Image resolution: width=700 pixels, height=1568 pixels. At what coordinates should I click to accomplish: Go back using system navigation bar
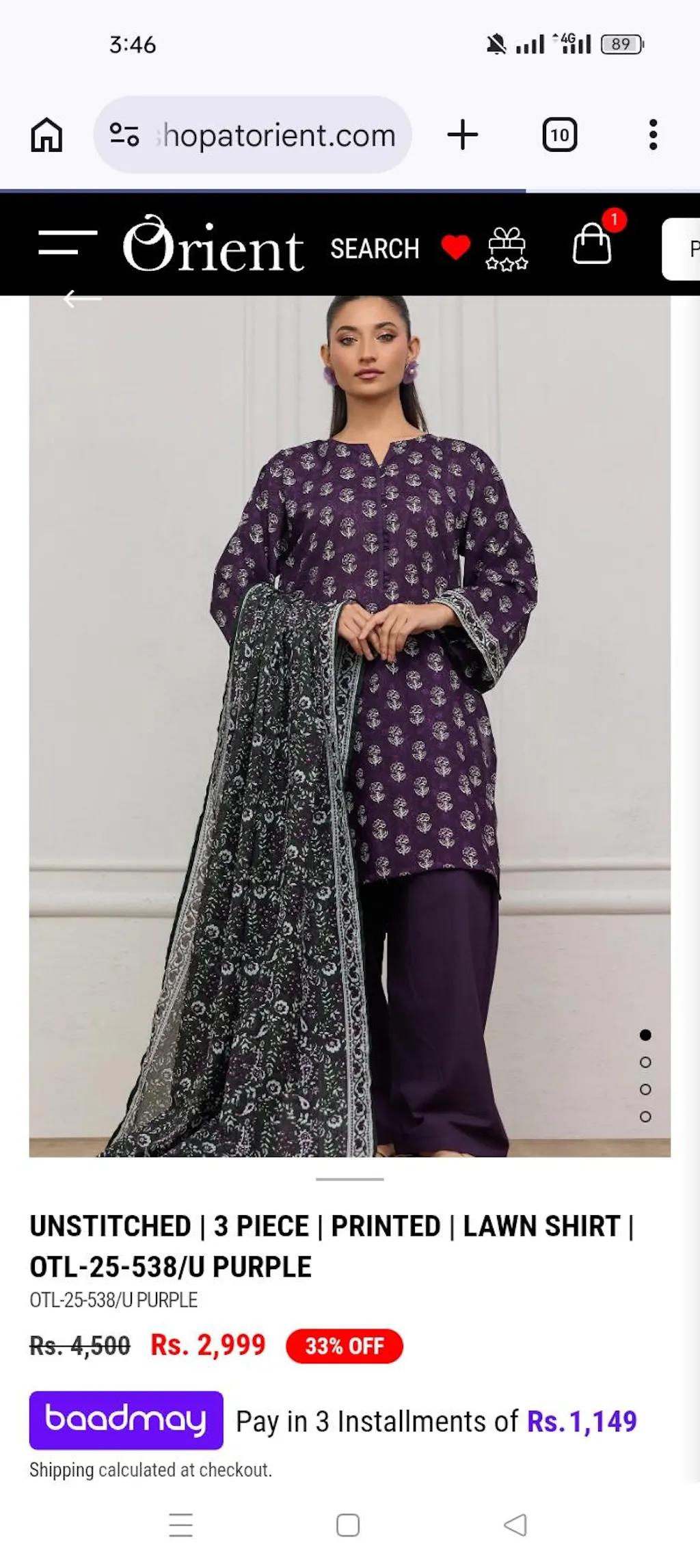515,1525
